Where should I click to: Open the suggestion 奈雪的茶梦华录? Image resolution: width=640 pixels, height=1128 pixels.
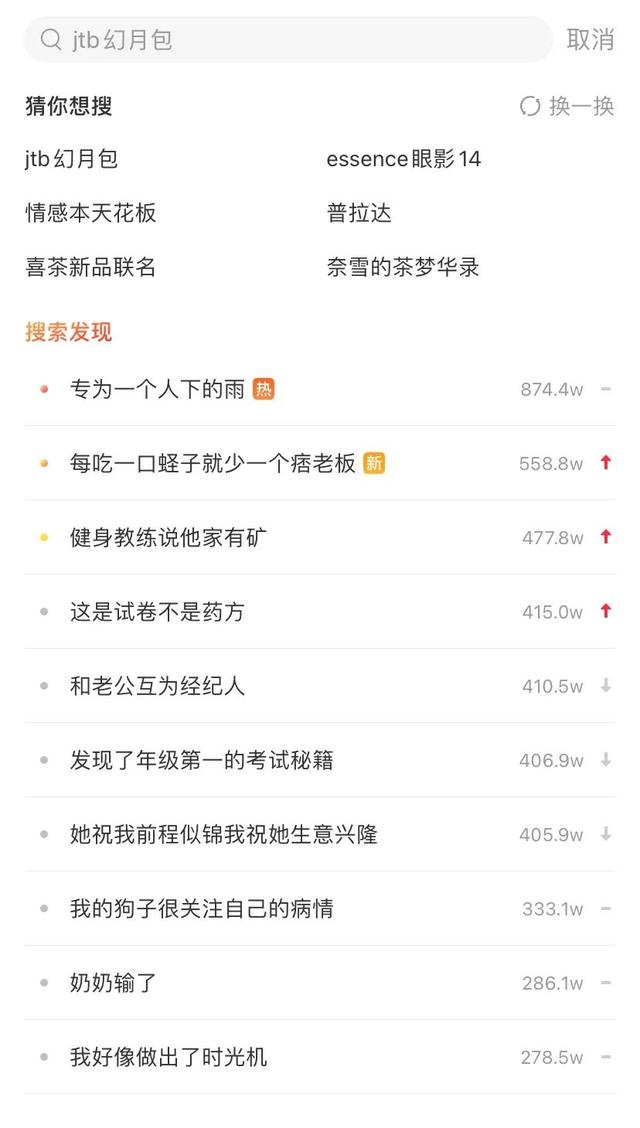coord(403,267)
